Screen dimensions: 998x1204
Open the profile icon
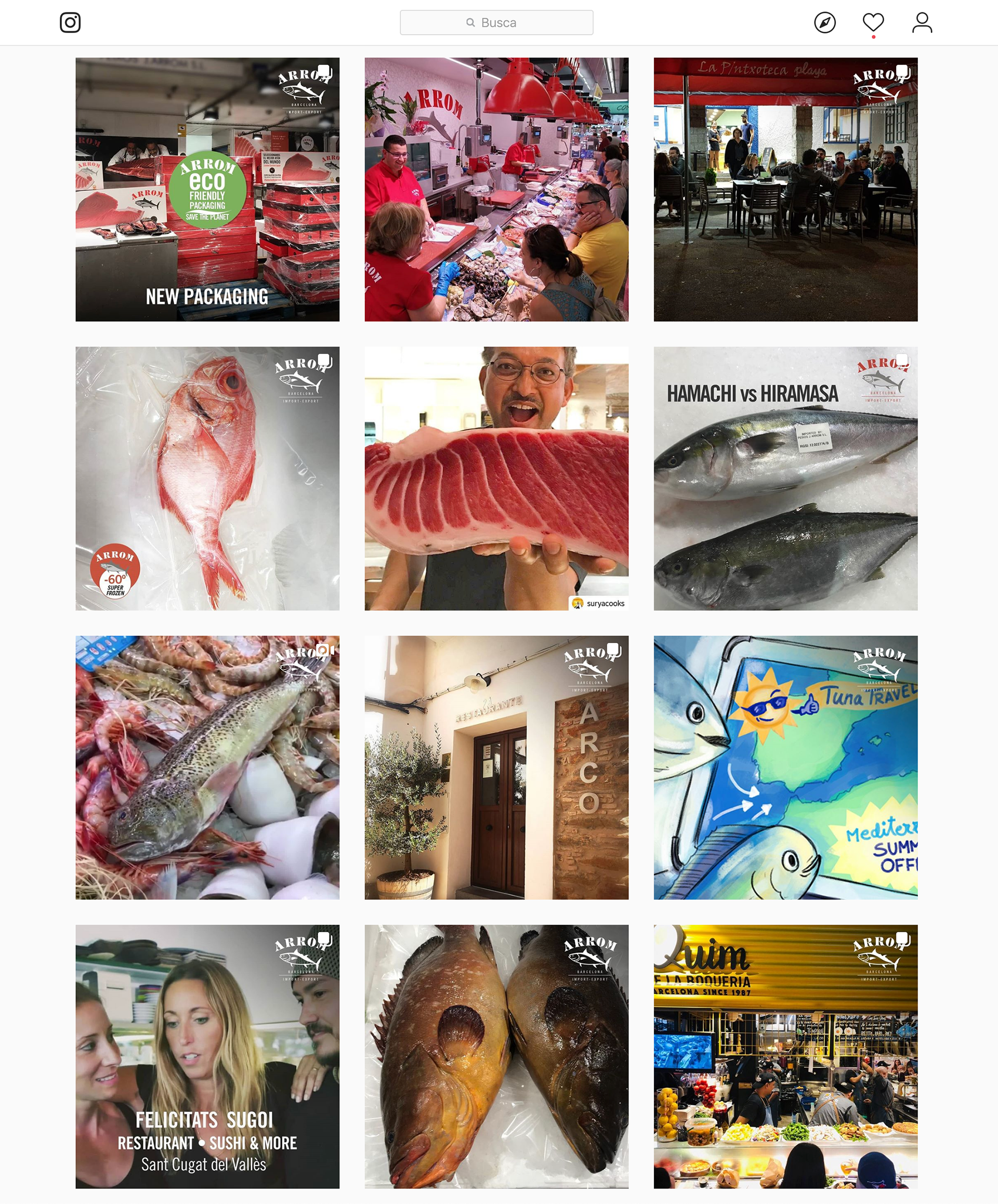[921, 22]
